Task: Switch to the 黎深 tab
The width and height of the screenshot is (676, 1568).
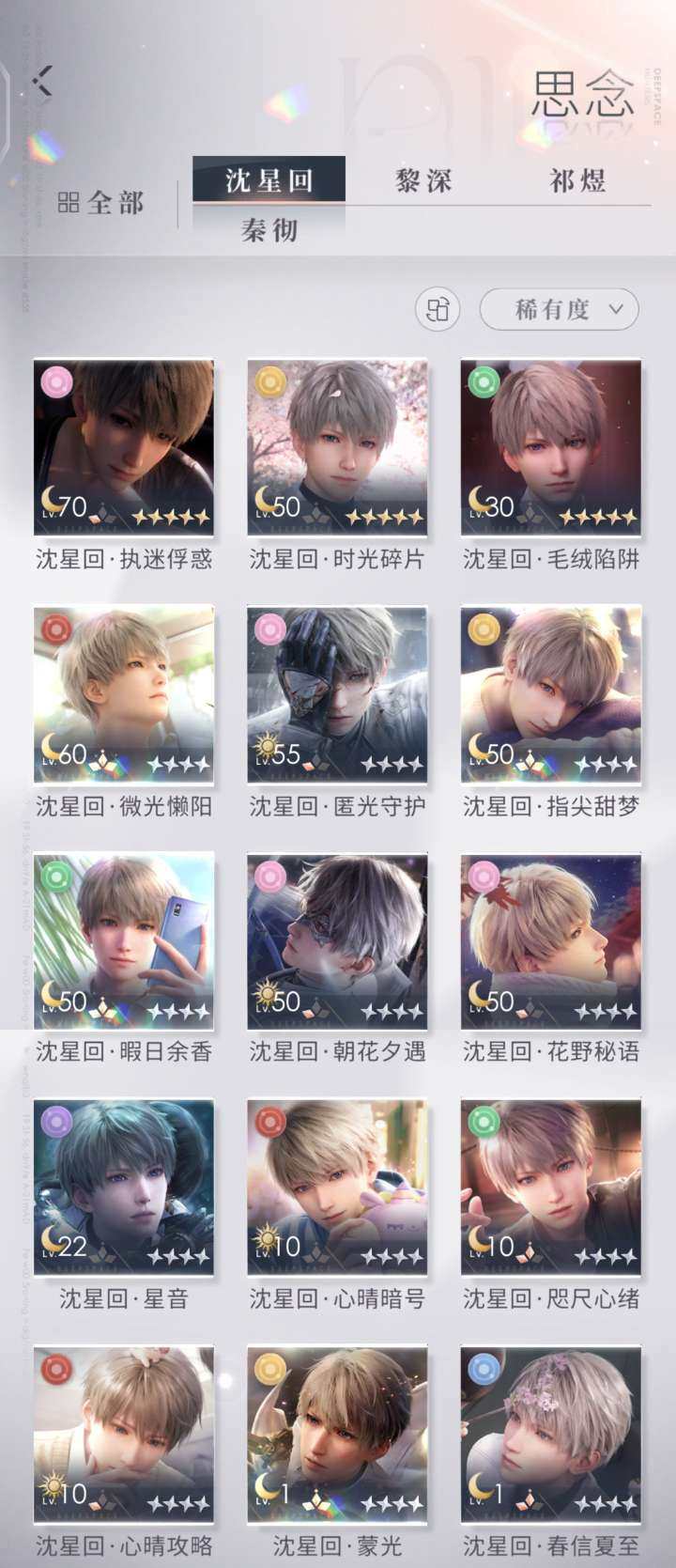Action: pyautogui.click(x=423, y=179)
